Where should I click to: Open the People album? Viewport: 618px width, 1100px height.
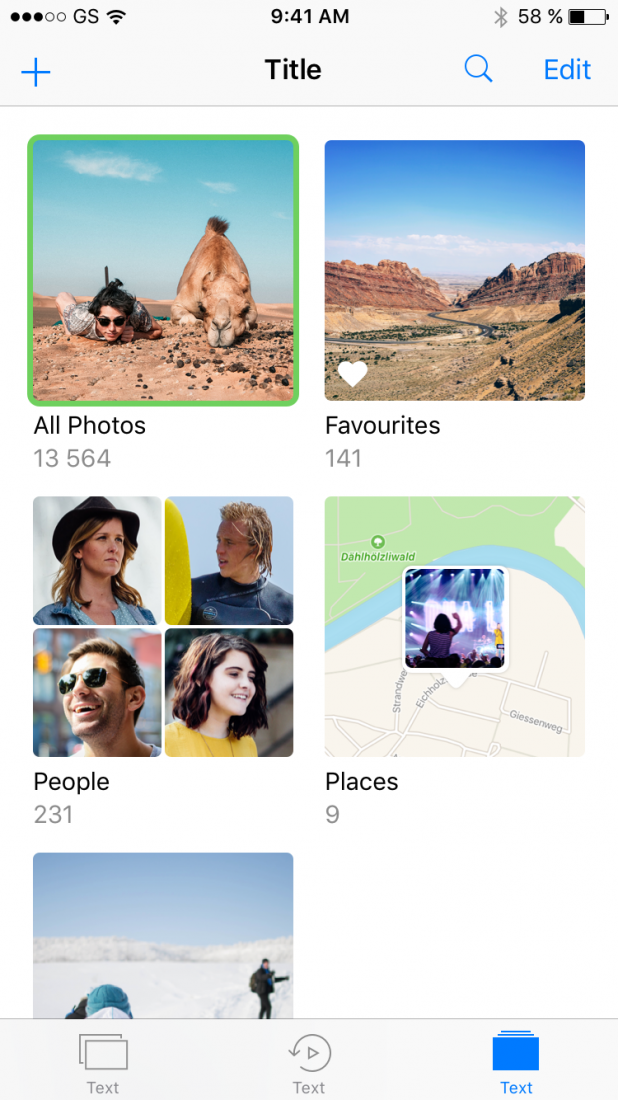point(163,626)
